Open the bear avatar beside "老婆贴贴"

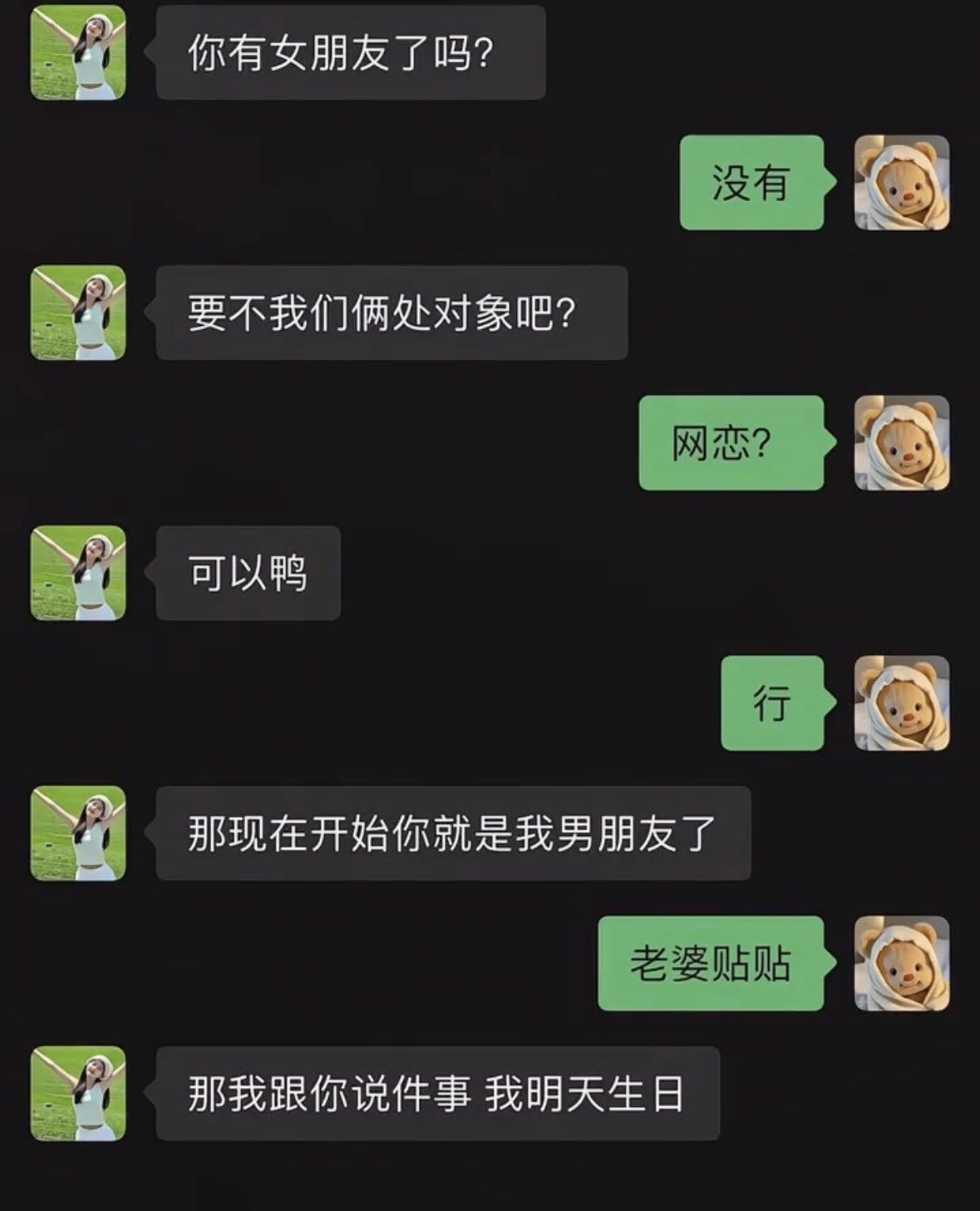[902, 963]
